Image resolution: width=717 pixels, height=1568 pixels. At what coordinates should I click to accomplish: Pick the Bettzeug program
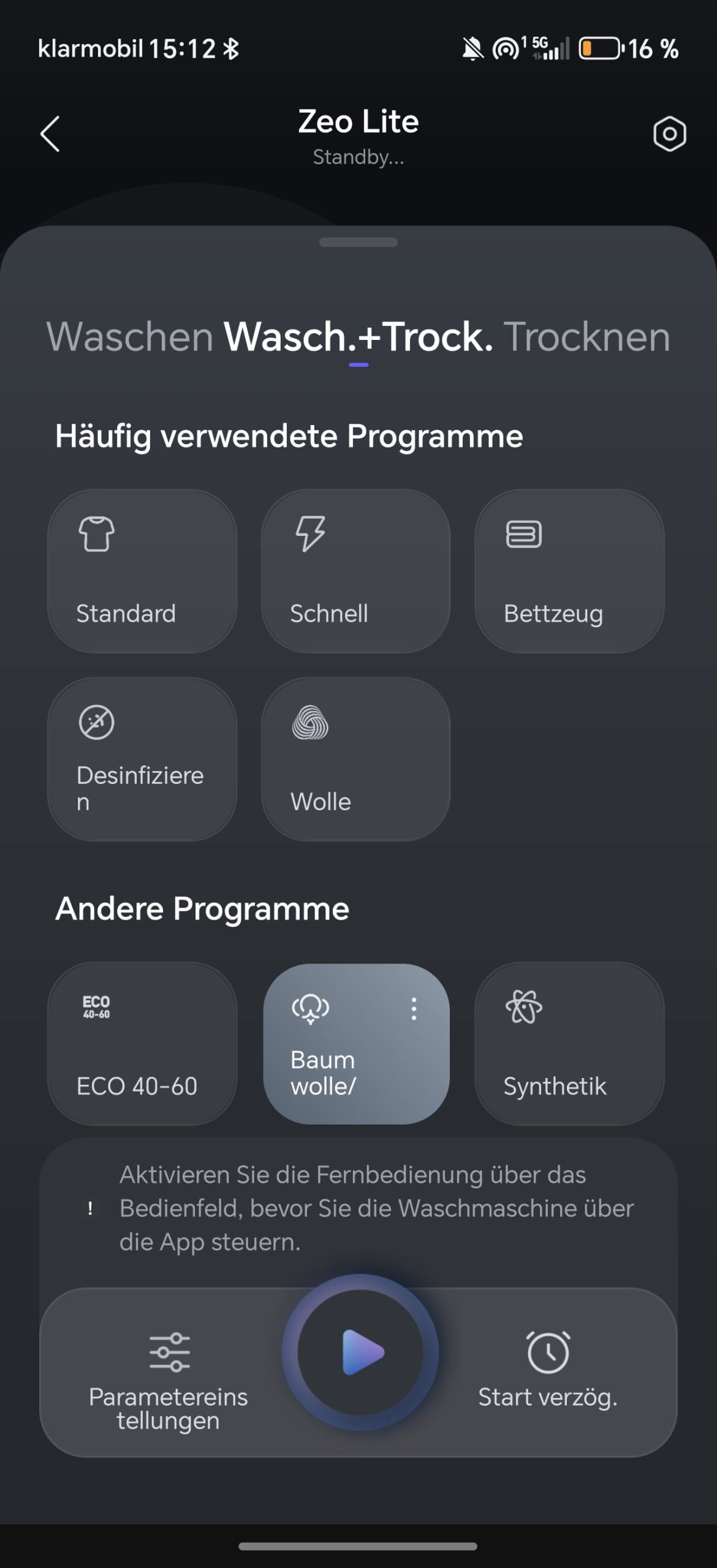(569, 571)
